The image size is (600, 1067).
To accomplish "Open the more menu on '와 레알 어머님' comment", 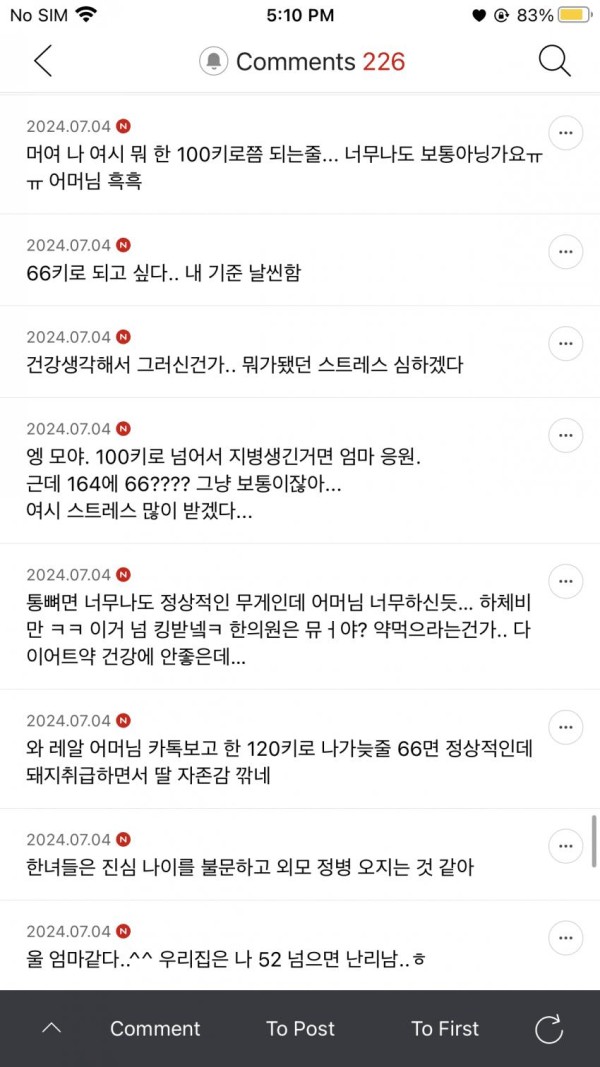I will coord(566,727).
